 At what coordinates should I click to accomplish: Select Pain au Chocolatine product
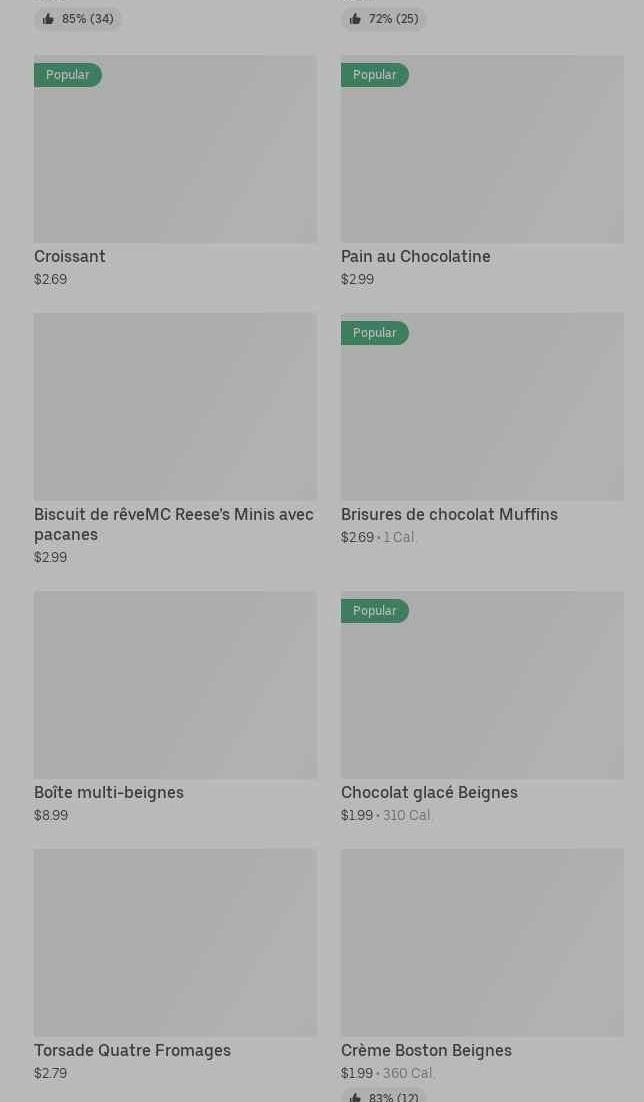pos(482,171)
